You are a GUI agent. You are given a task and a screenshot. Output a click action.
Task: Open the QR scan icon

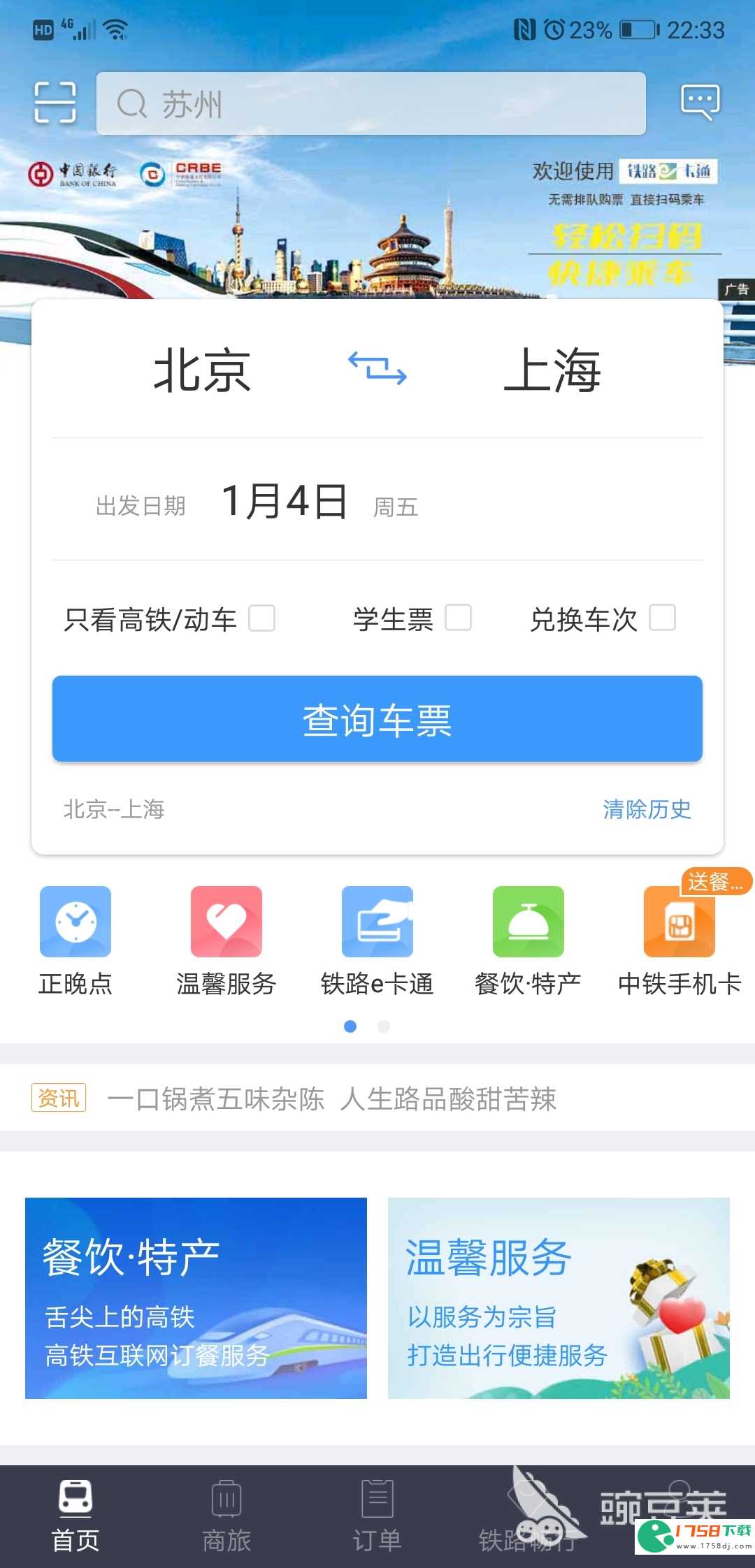coord(55,103)
